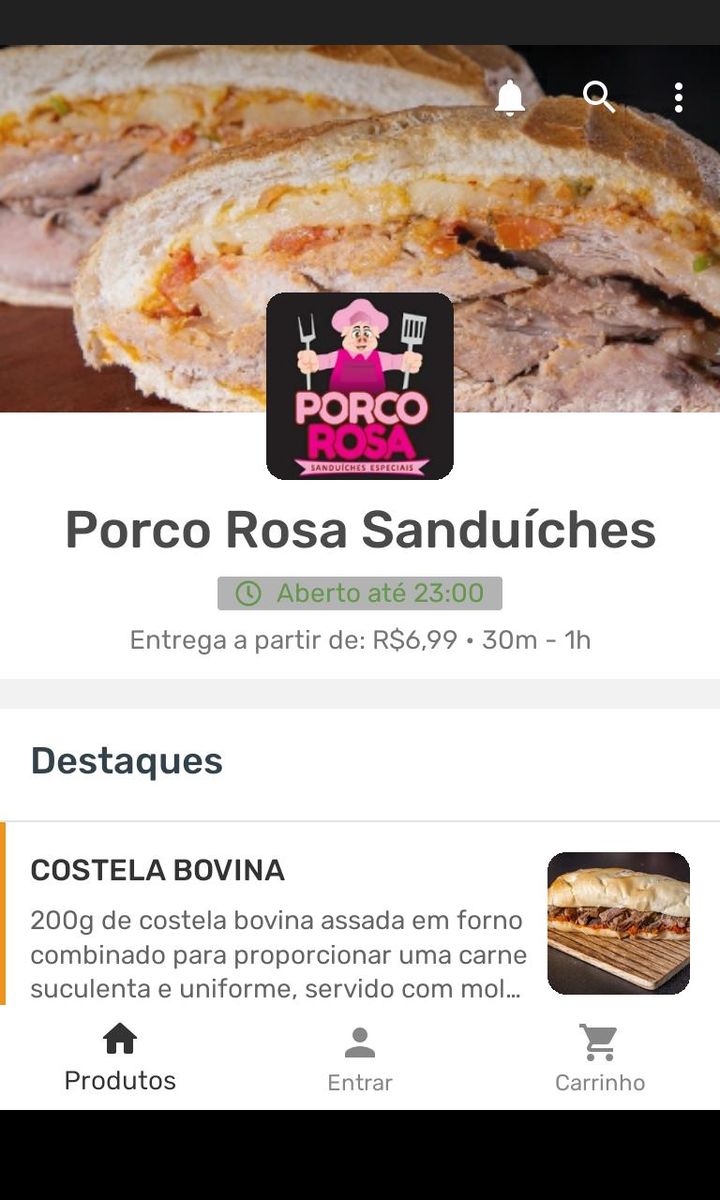Switch to the Produtos tab
Image resolution: width=720 pixels, height=1200 pixels.
pos(120,1057)
